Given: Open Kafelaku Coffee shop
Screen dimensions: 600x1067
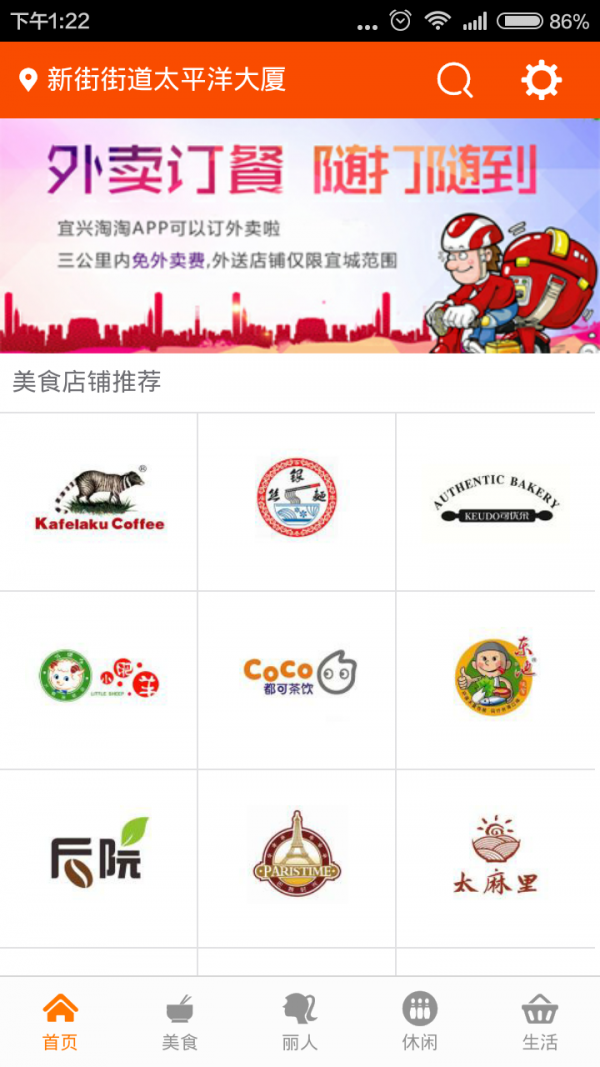Looking at the screenshot, I should (99, 501).
